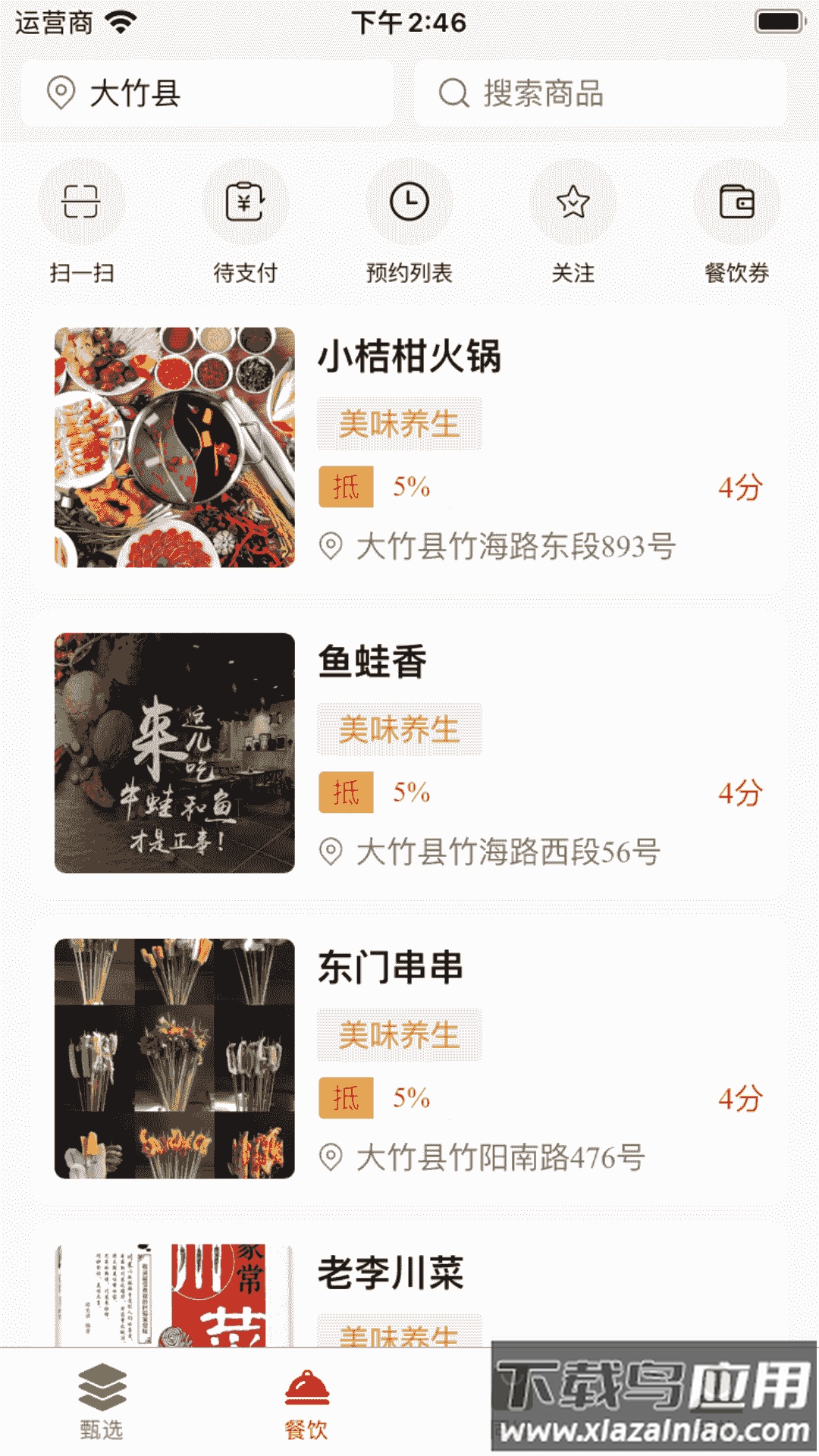Viewport: 819px width, 1456px height.
Task: Tap the 关注 star follow icon
Action: tap(573, 202)
